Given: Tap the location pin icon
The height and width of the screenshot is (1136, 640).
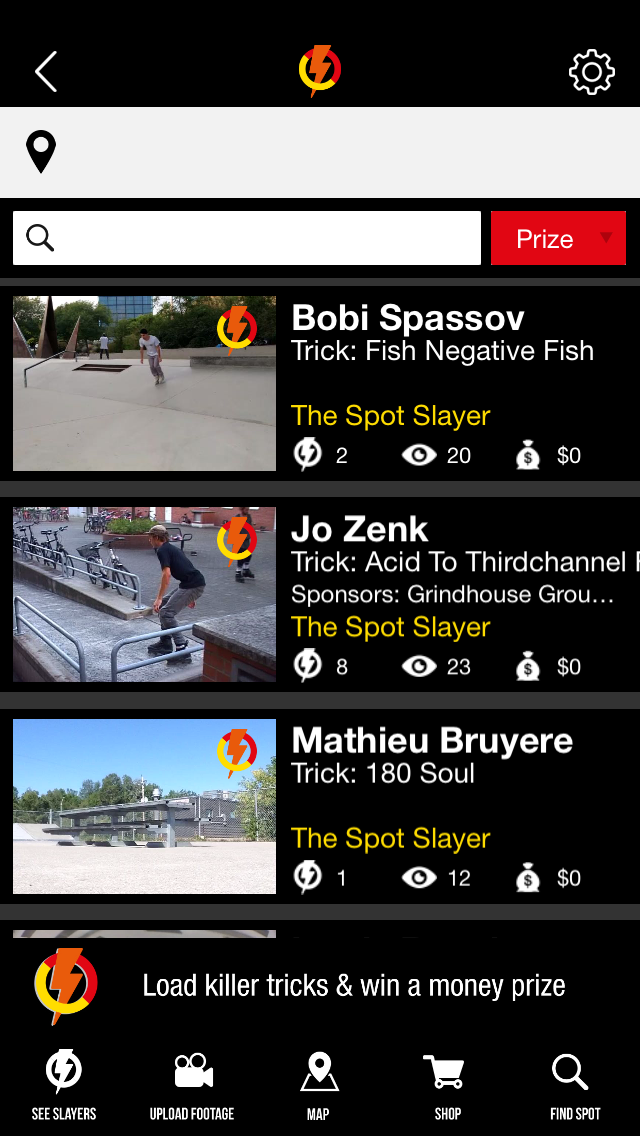Looking at the screenshot, I should (x=41, y=152).
